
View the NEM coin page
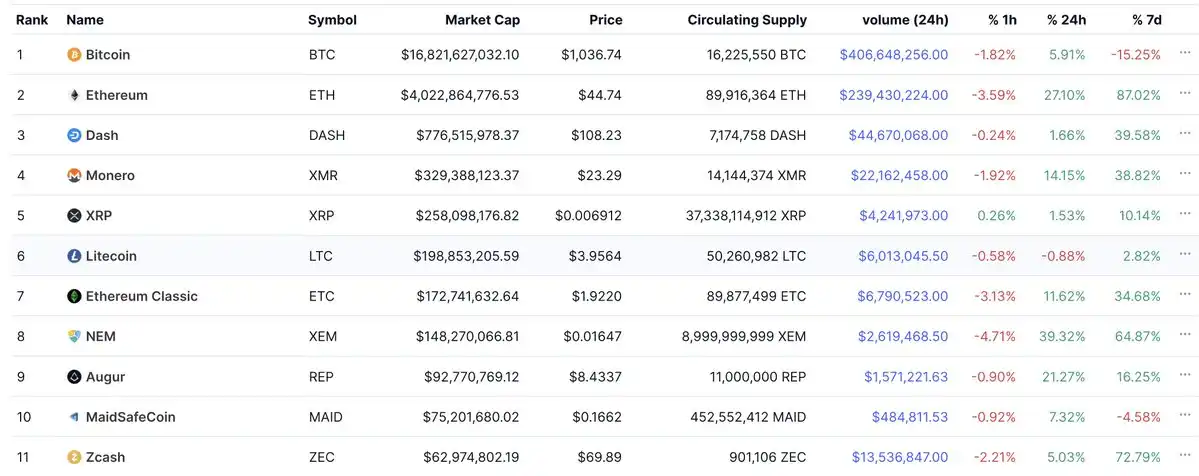100,336
